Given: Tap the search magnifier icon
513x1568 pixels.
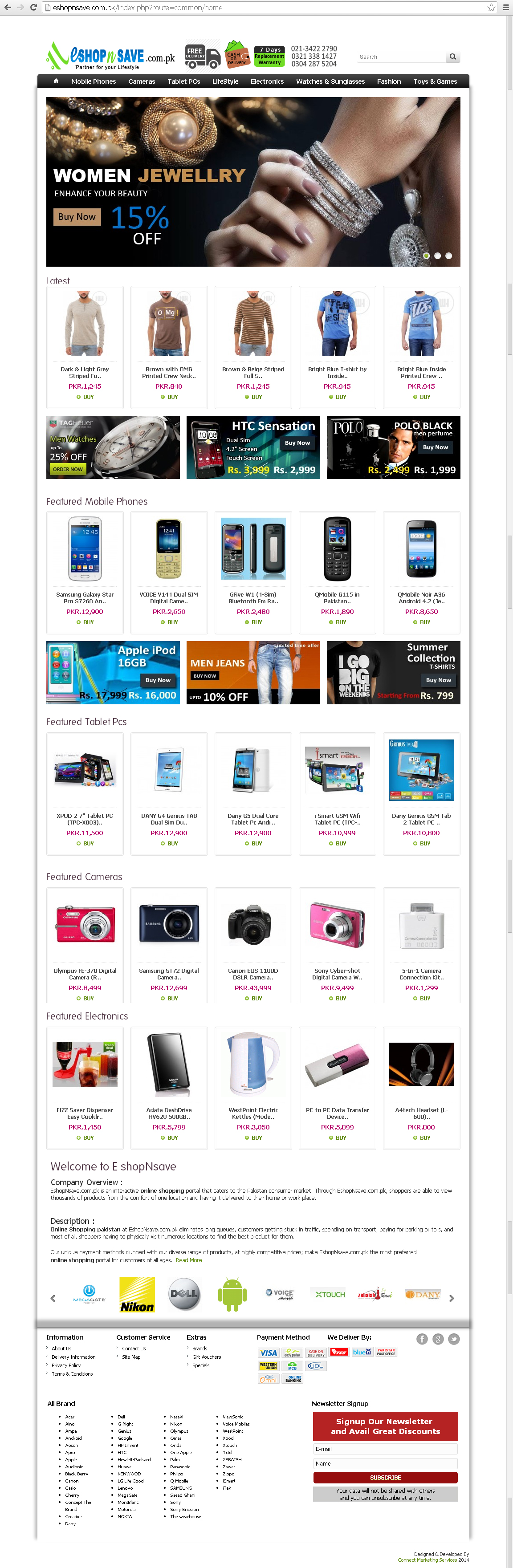Looking at the screenshot, I should [452, 57].
